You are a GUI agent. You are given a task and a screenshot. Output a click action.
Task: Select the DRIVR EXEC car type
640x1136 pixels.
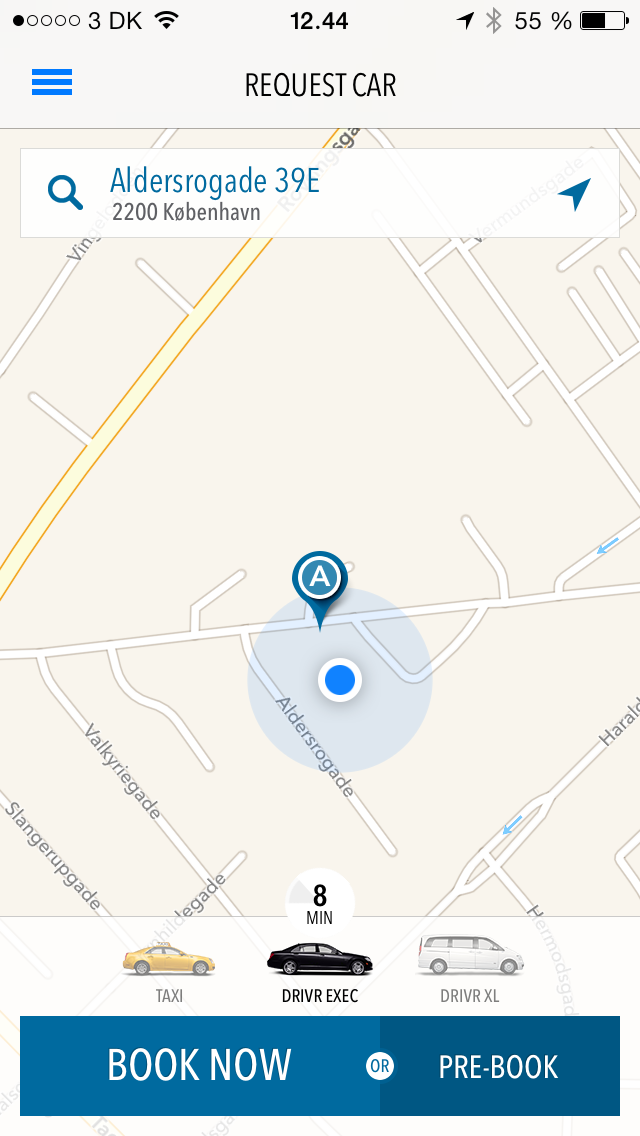click(x=319, y=970)
